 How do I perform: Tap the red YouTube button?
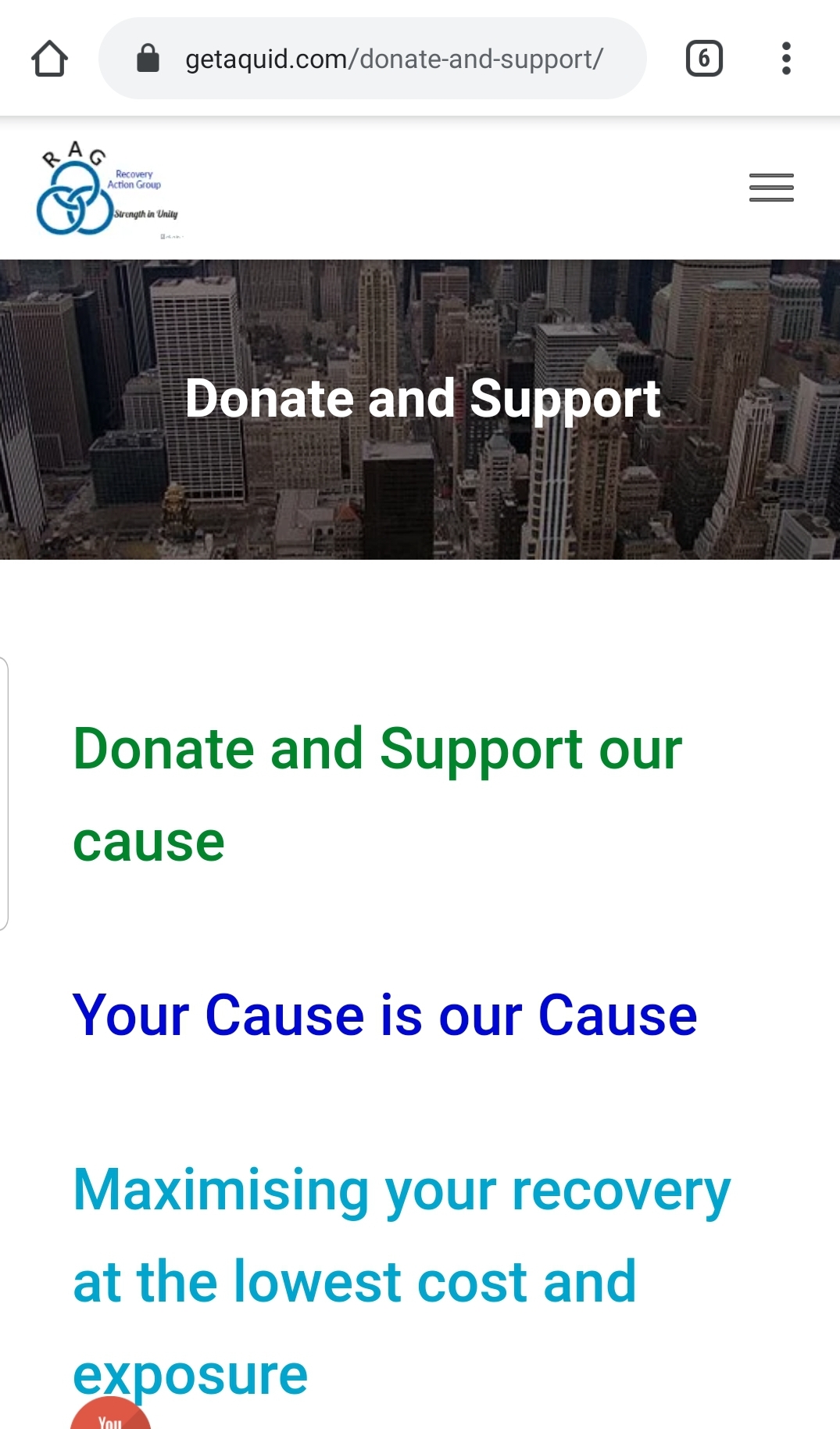coord(110,1415)
